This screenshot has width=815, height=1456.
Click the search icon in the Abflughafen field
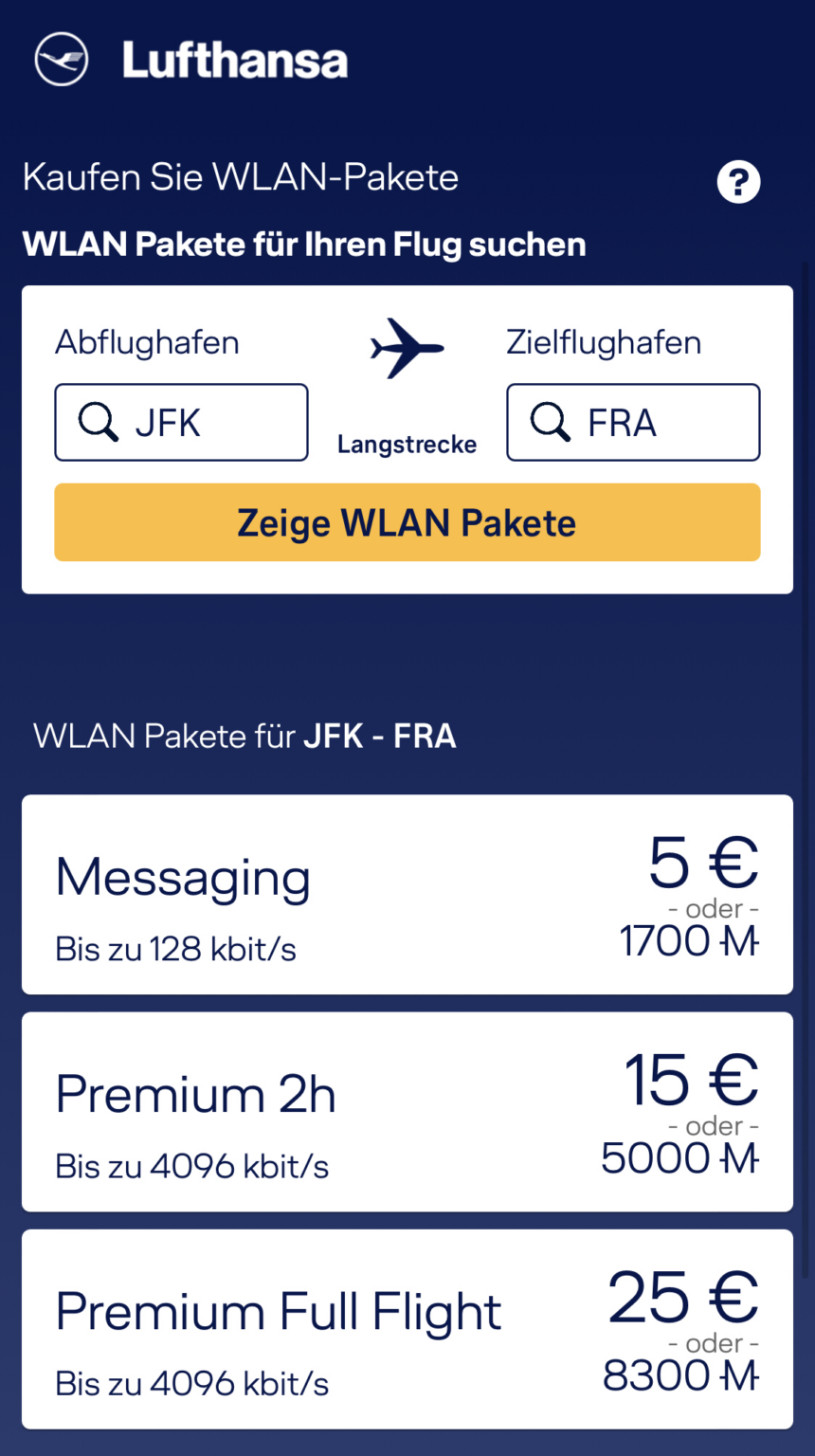(x=98, y=422)
